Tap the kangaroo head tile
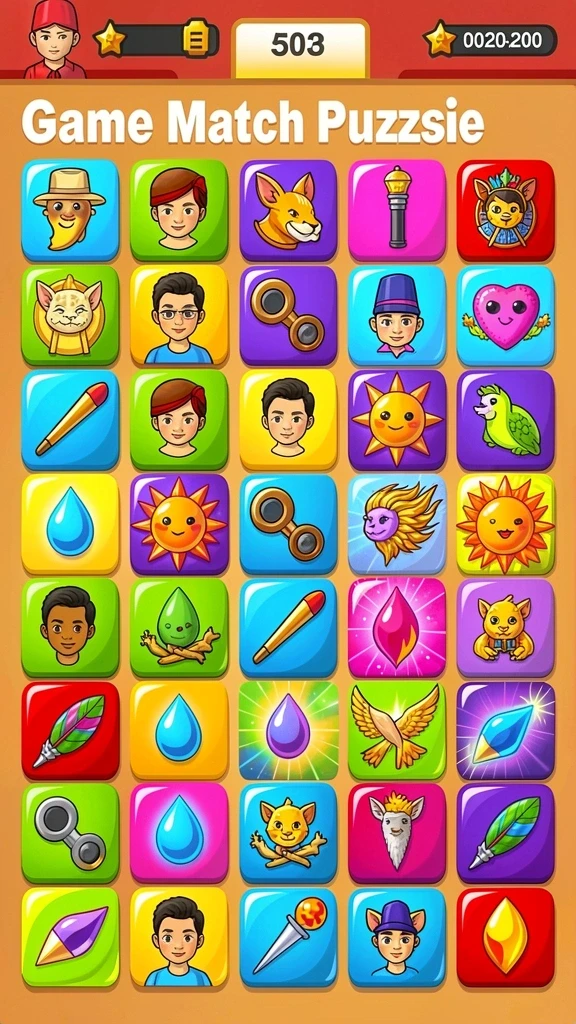The width and height of the screenshot is (576, 1024). (x=288, y=210)
